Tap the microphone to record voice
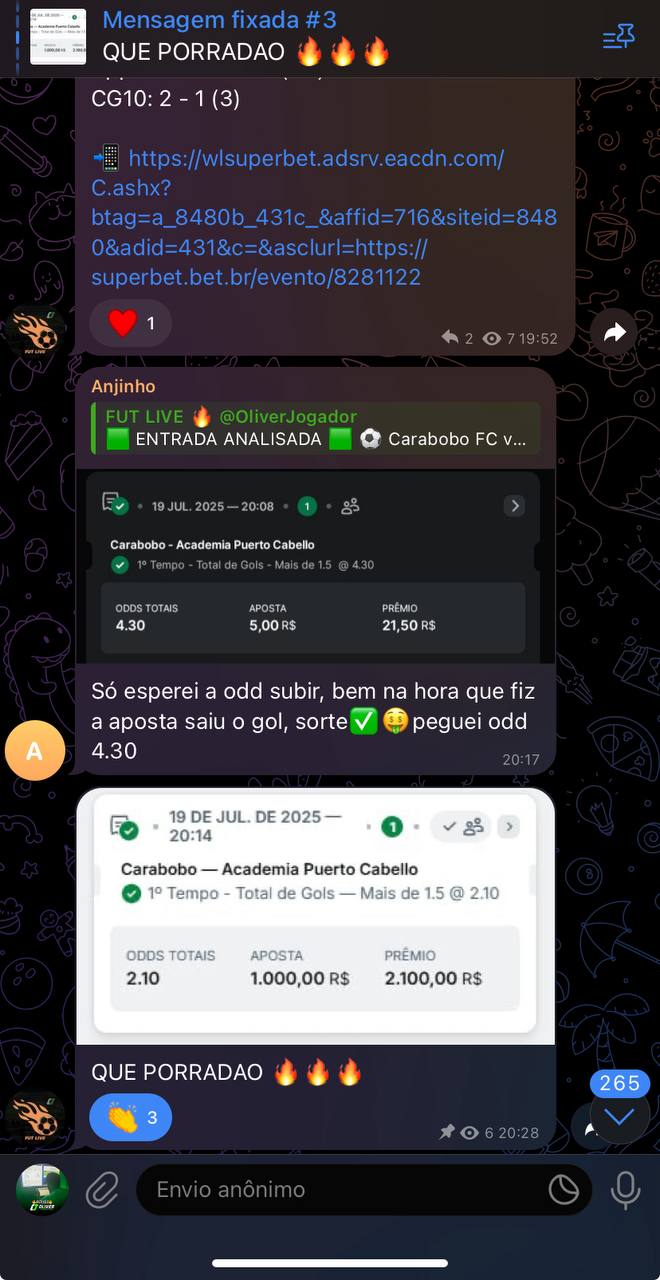The width and height of the screenshot is (660, 1280). tap(626, 1190)
